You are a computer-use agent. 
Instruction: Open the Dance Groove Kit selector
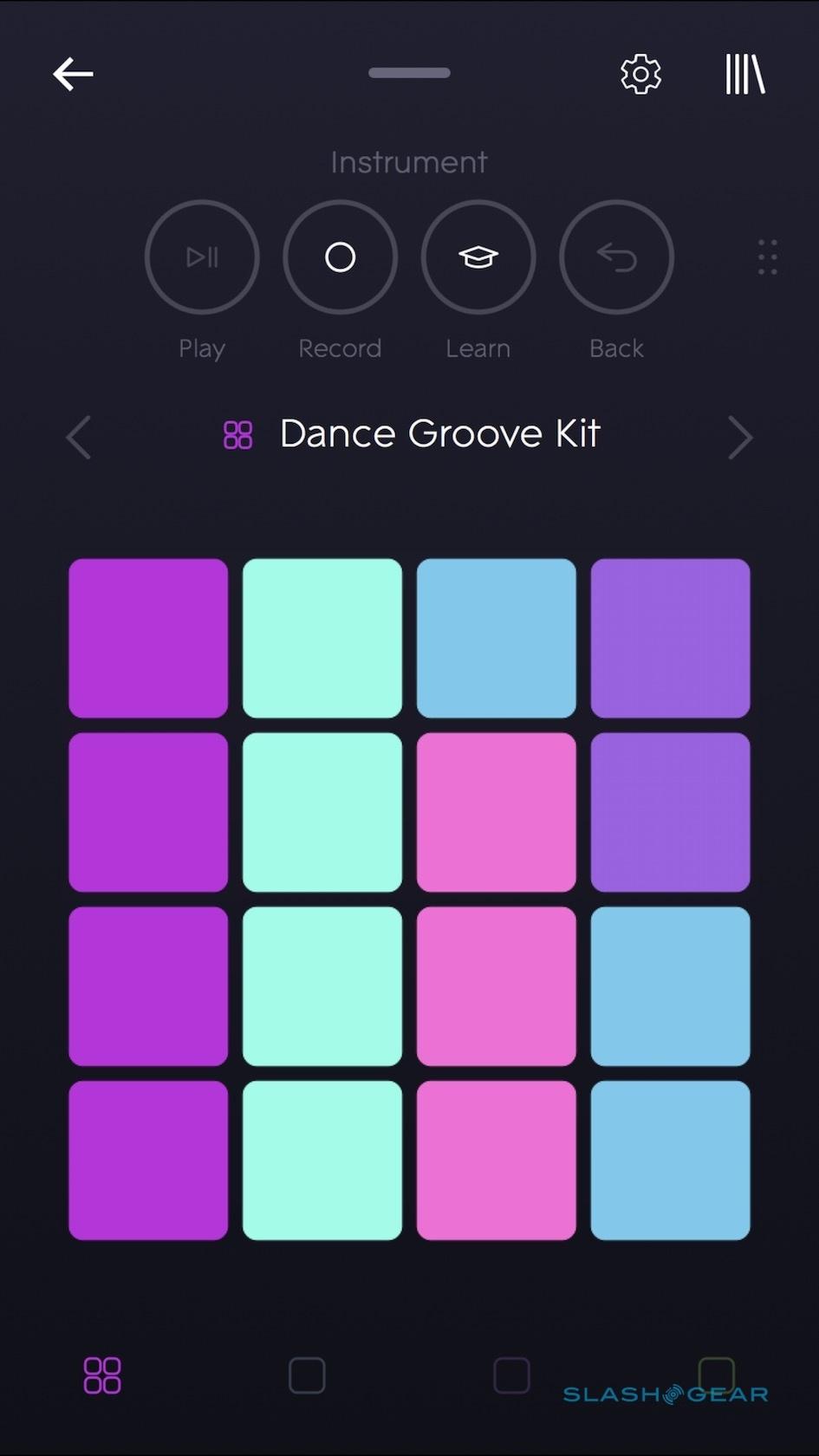pyautogui.click(x=412, y=434)
